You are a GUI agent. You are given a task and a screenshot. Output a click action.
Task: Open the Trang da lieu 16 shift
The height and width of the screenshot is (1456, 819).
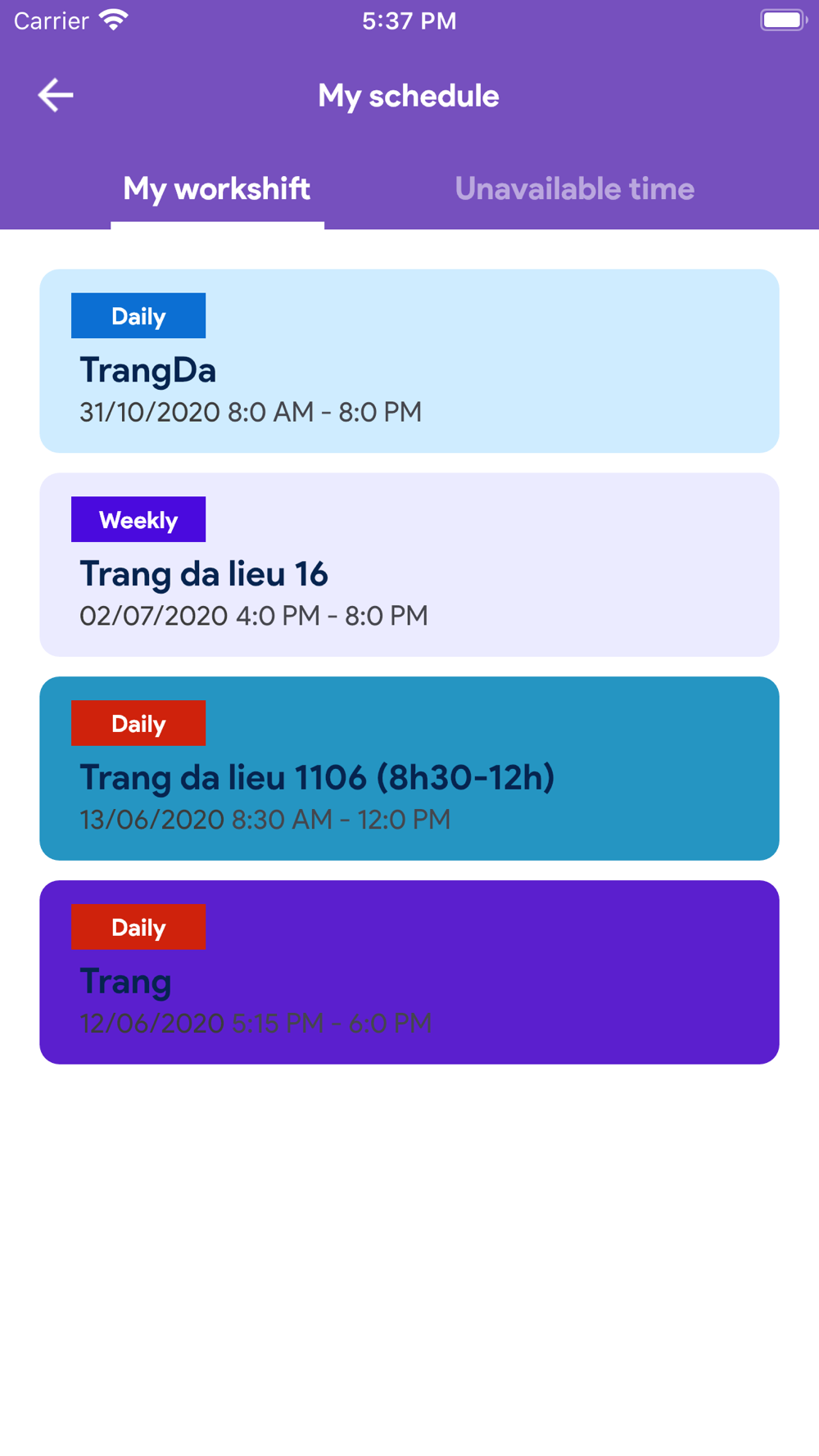click(x=409, y=565)
